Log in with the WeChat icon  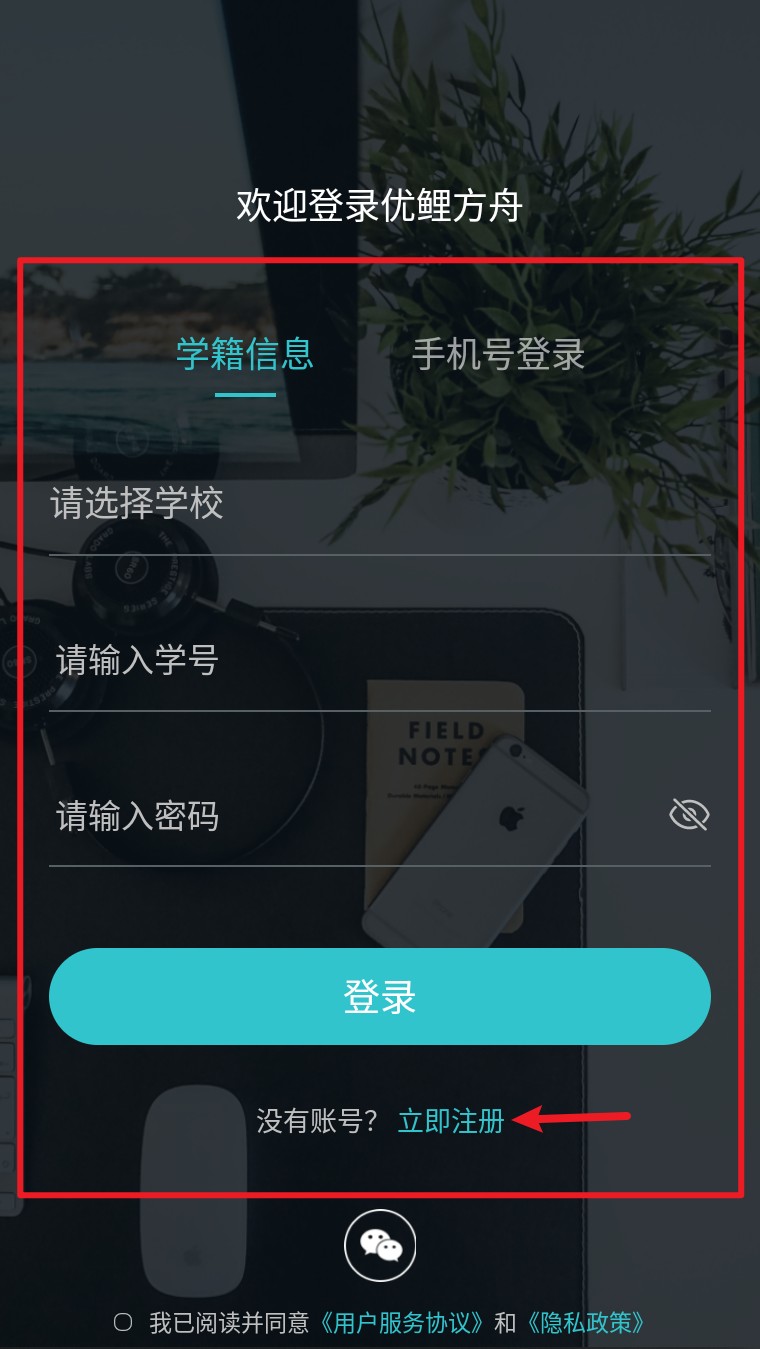pyautogui.click(x=380, y=1245)
